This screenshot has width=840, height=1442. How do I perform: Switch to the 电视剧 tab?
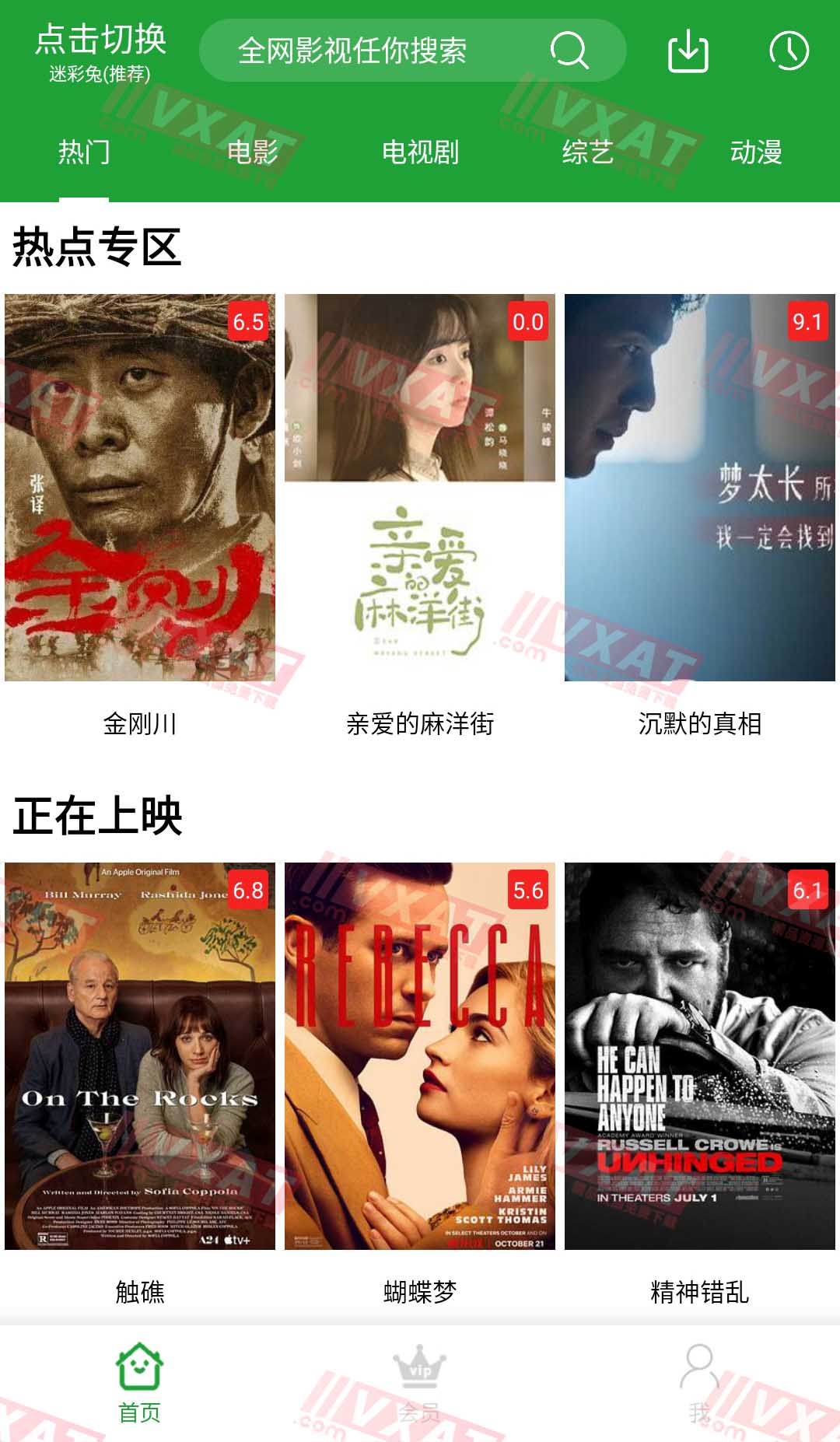point(420,153)
